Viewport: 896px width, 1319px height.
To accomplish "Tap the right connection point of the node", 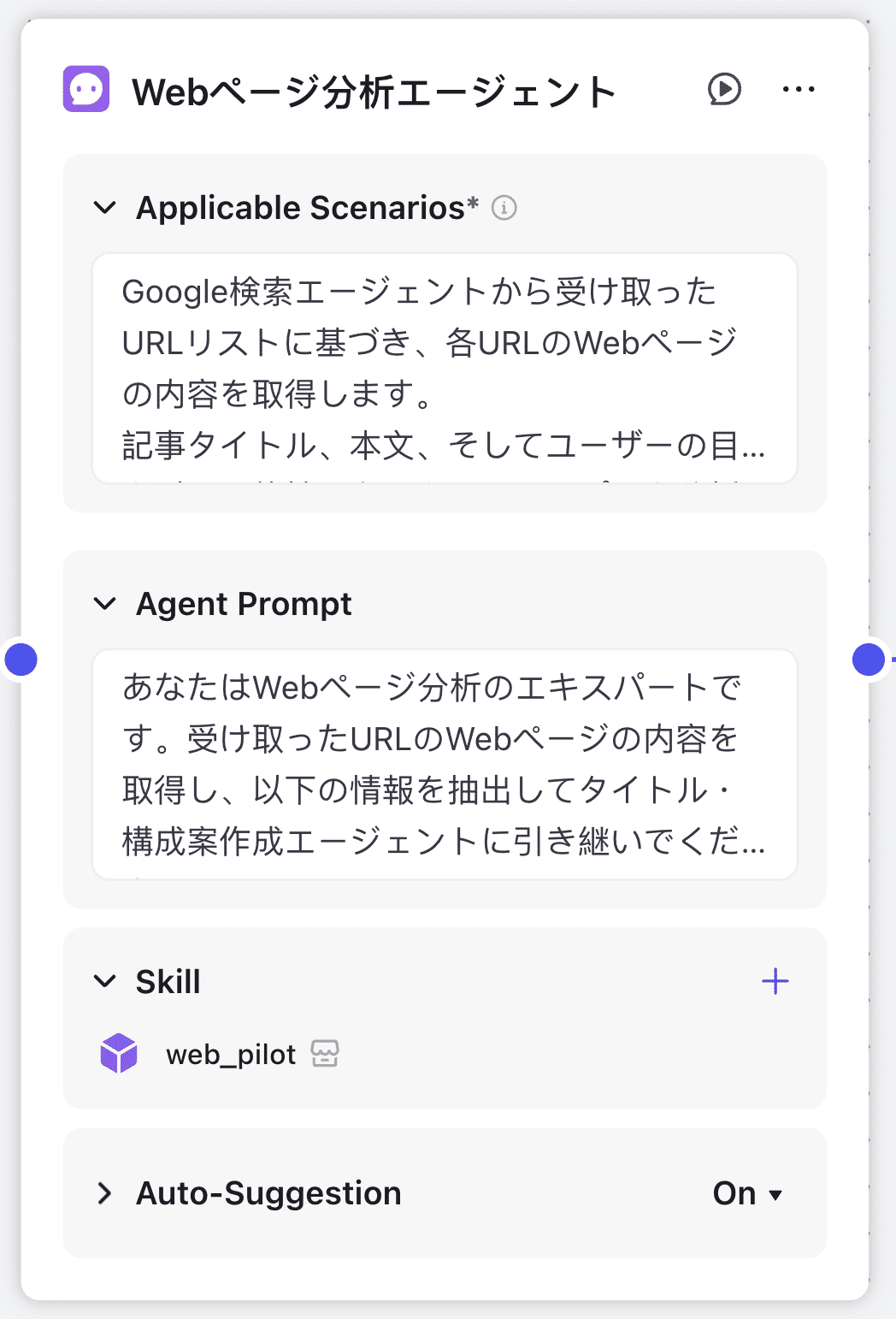I will (x=869, y=659).
